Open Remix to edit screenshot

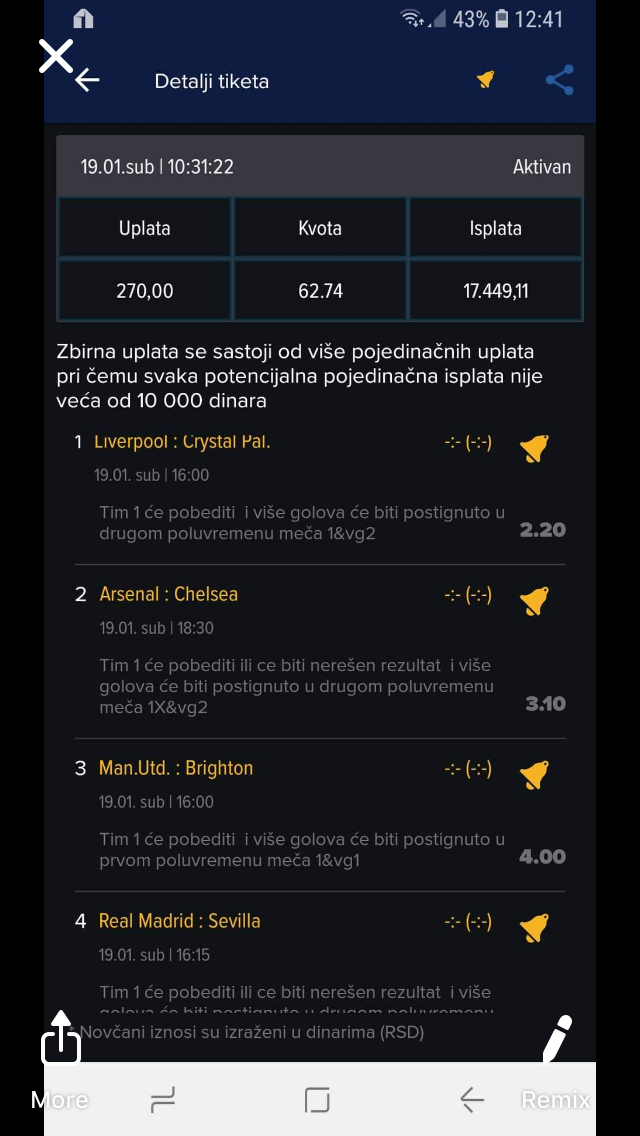[556, 1064]
